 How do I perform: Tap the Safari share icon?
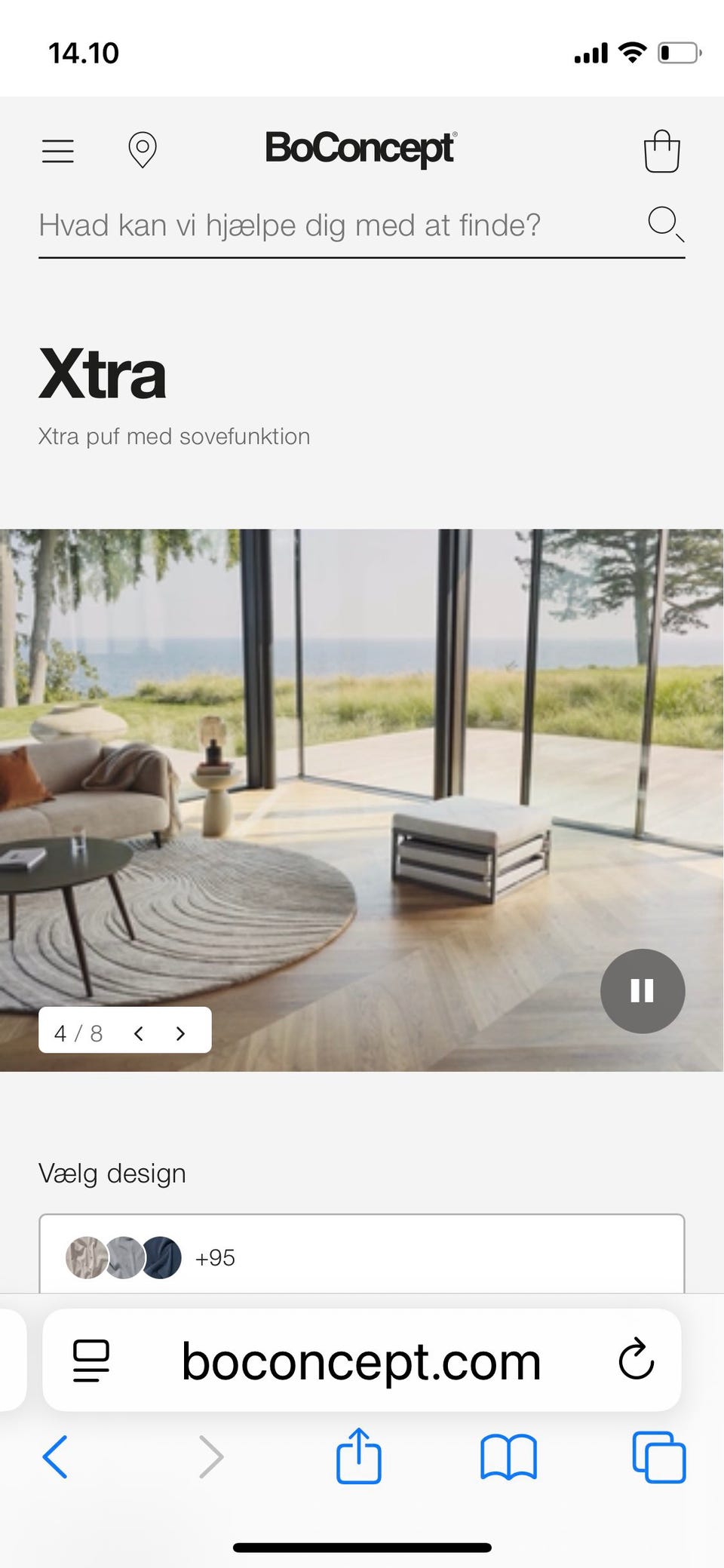(360, 1457)
